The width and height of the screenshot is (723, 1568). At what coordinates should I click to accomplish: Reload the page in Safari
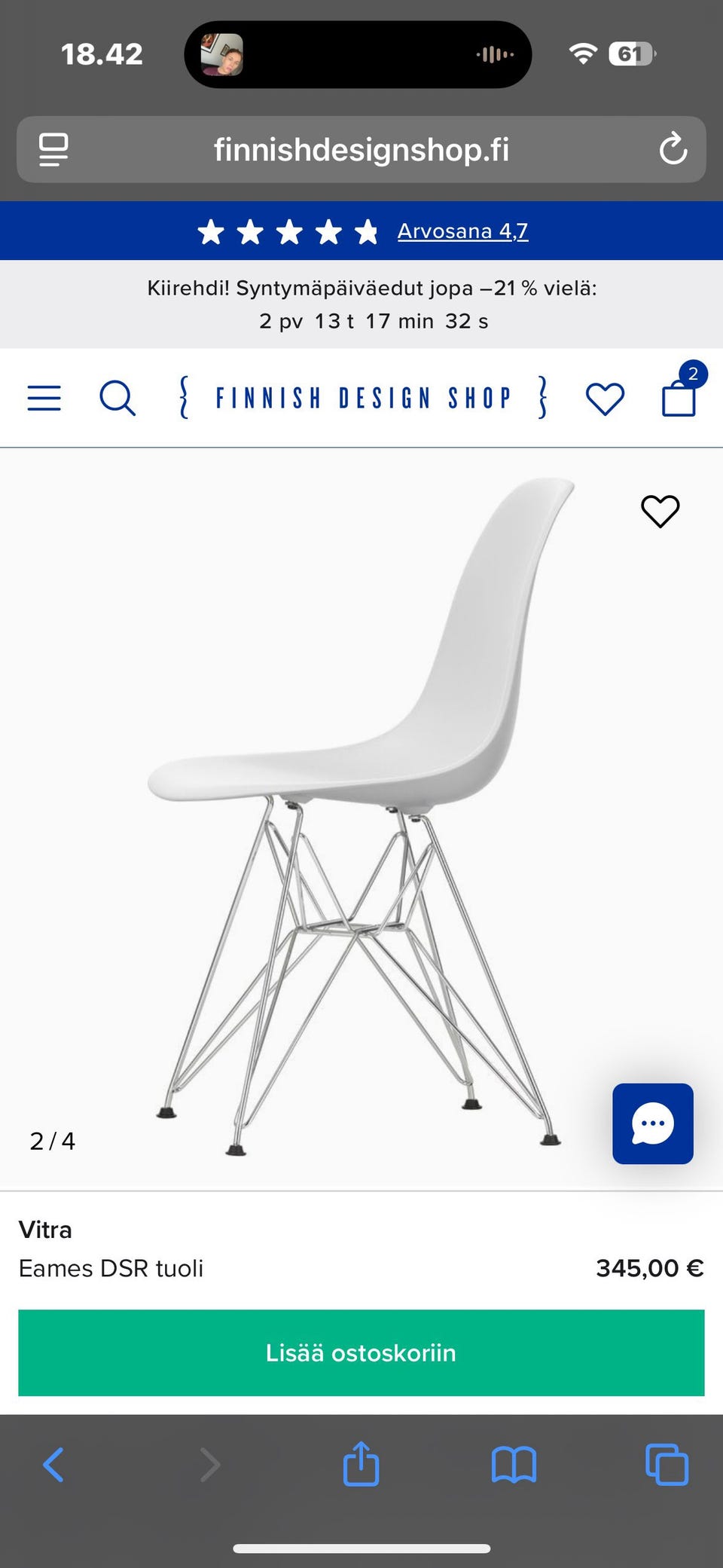[x=673, y=149]
